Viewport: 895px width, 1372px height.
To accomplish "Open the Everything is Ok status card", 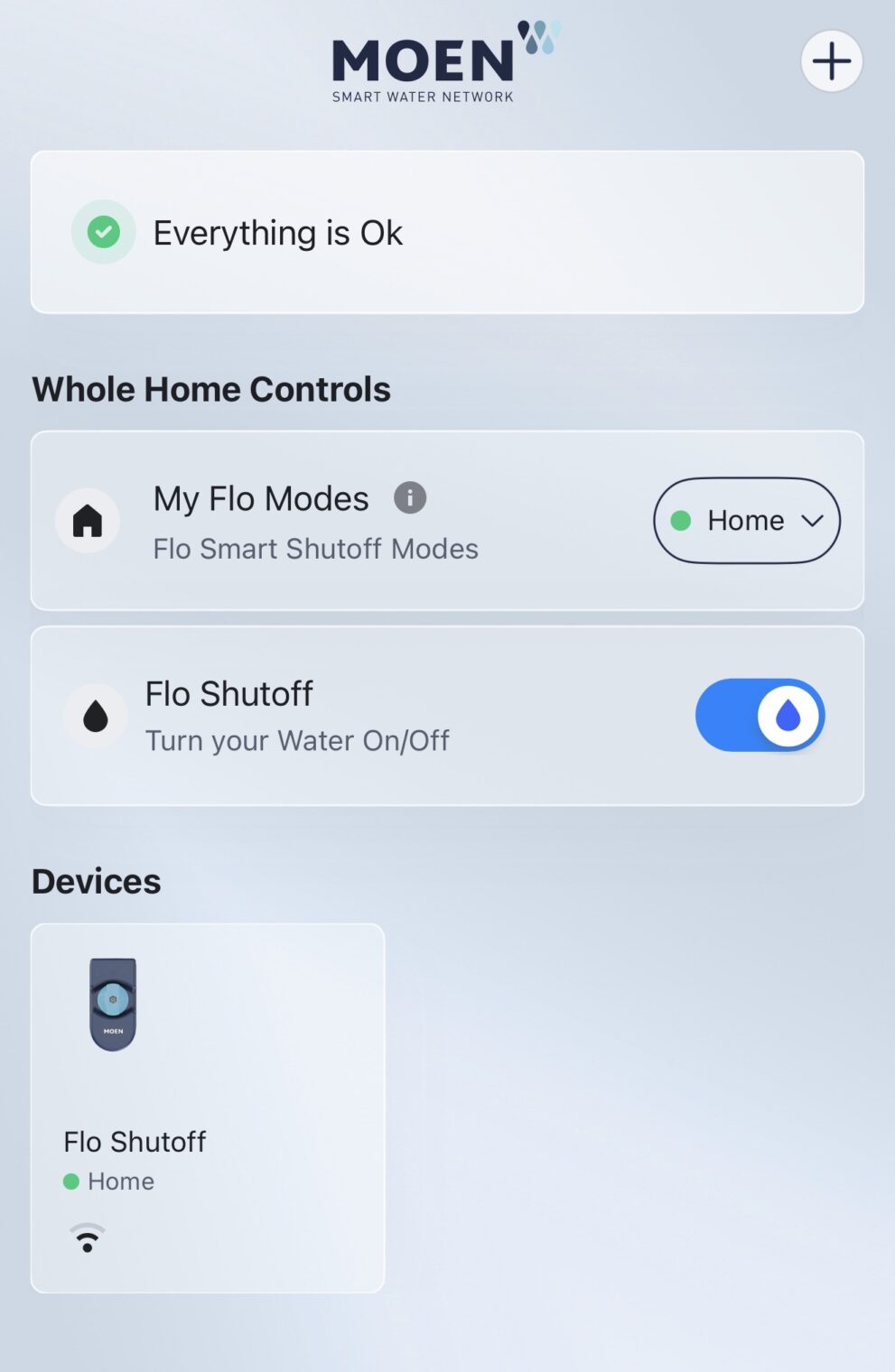I will 447,233.
